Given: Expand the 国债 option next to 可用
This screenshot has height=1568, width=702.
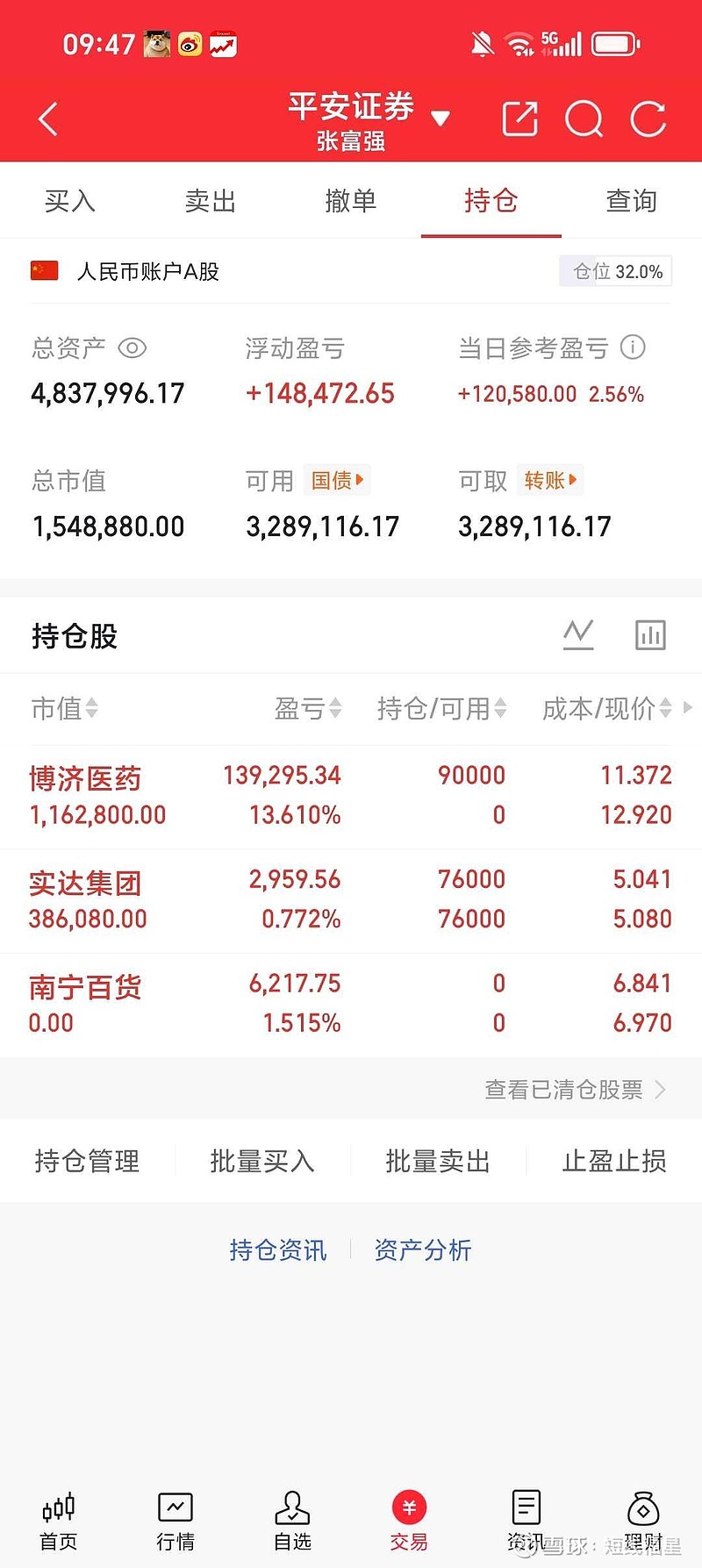Looking at the screenshot, I should coord(337,481).
